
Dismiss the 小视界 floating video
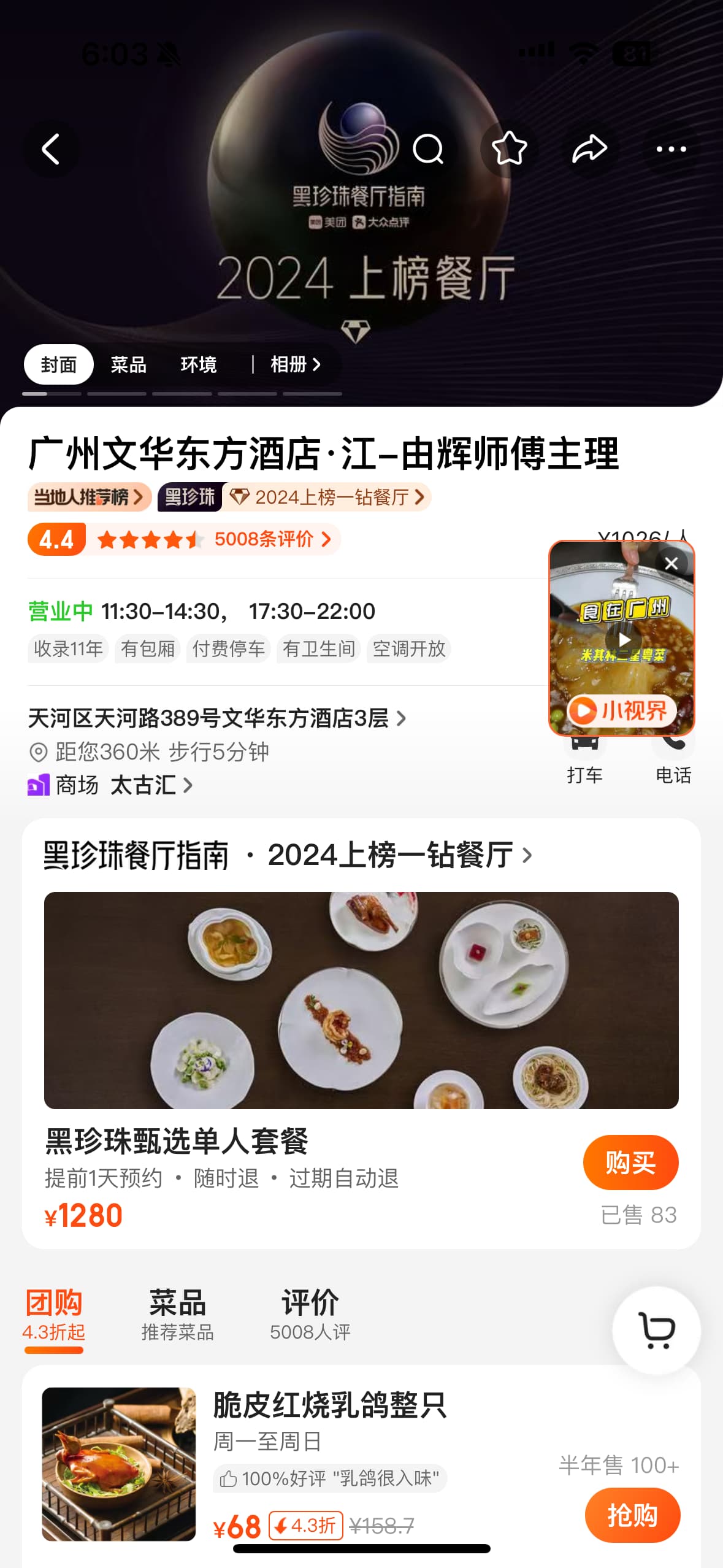(x=671, y=563)
